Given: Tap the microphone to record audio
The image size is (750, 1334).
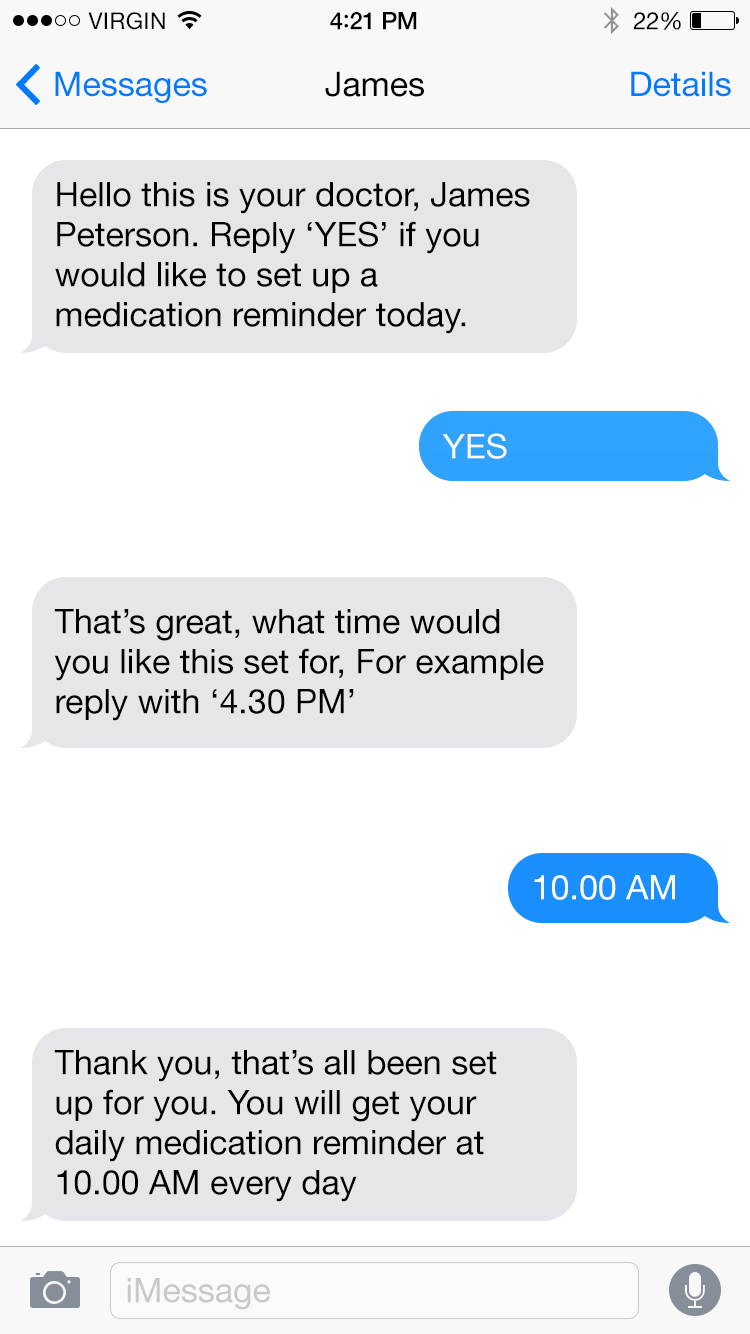Looking at the screenshot, I should pyautogui.click(x=694, y=1290).
